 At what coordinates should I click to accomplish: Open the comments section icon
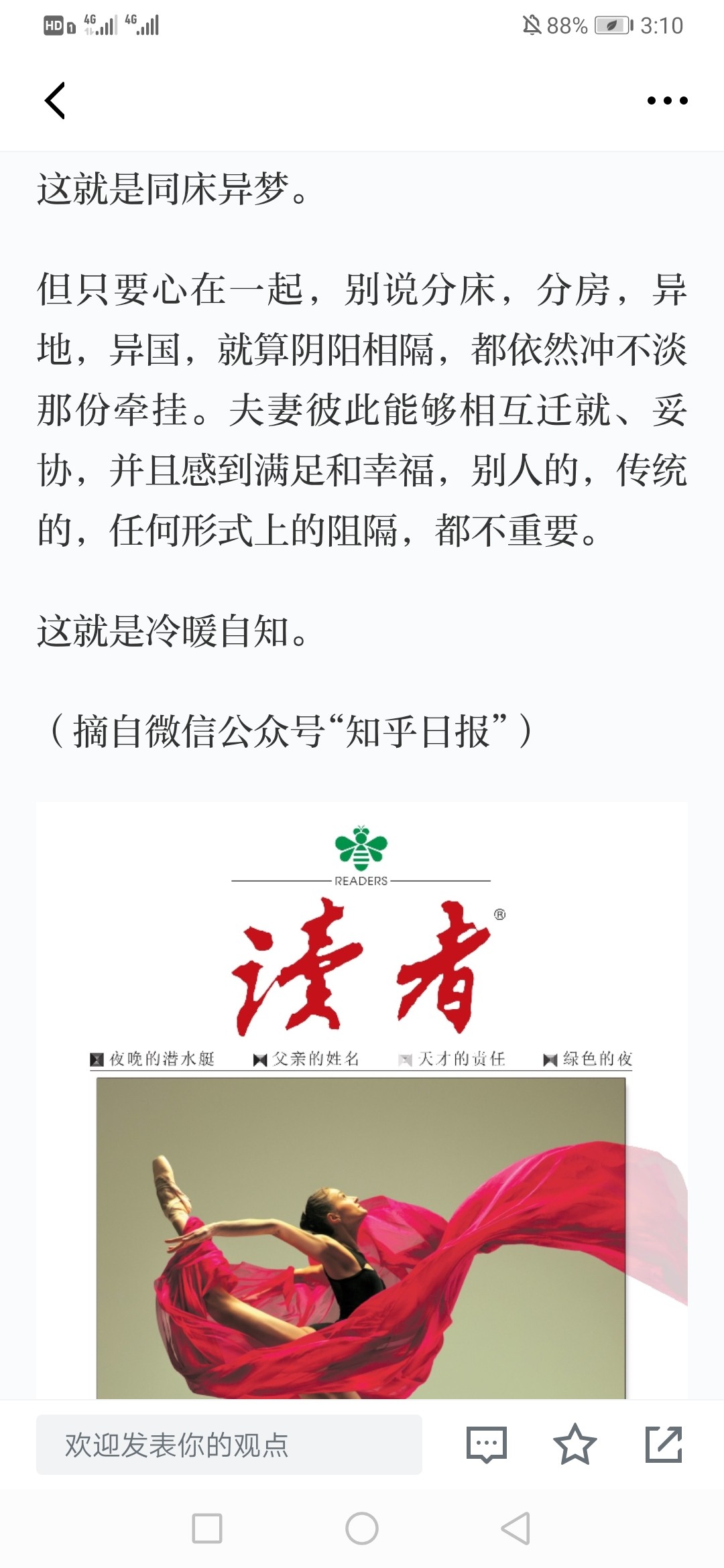tap(487, 1445)
